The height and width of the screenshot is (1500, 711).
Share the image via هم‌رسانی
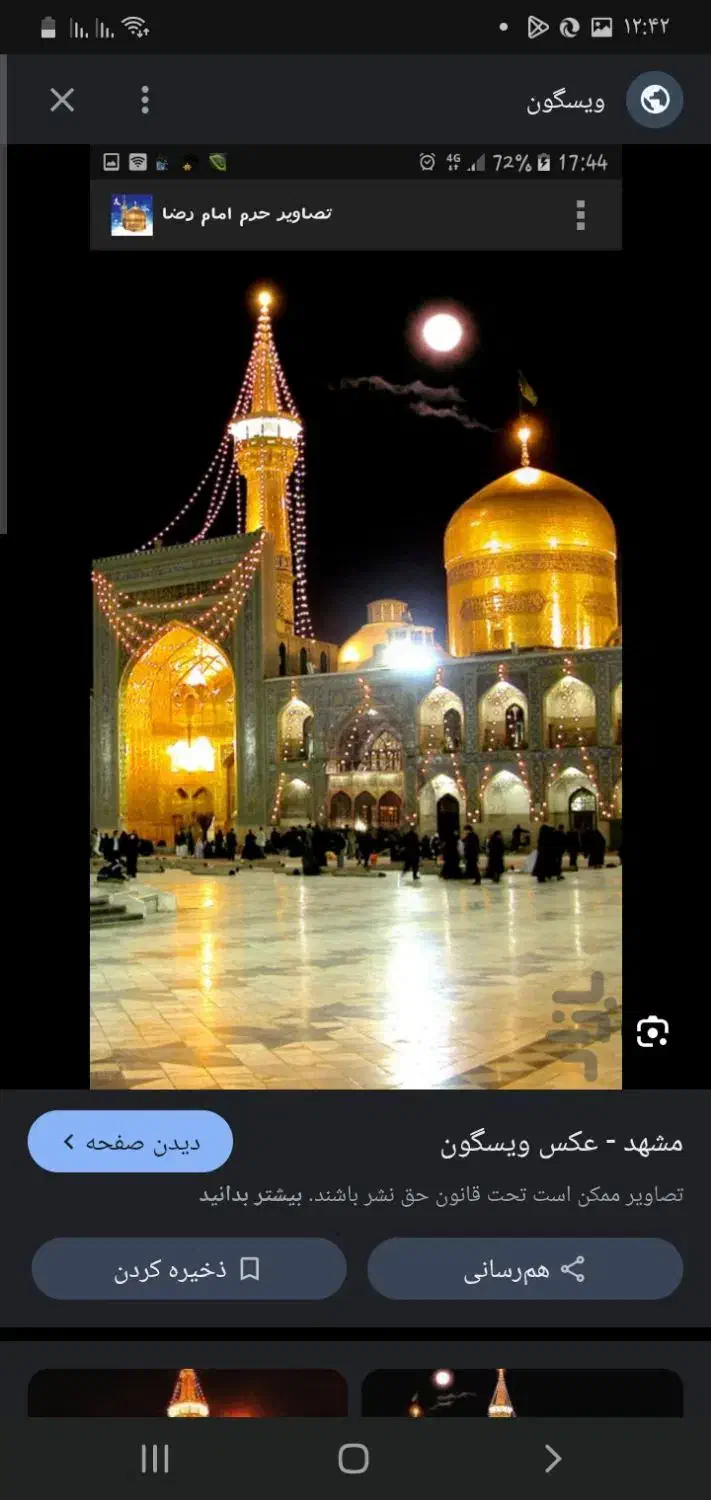[525, 1270]
